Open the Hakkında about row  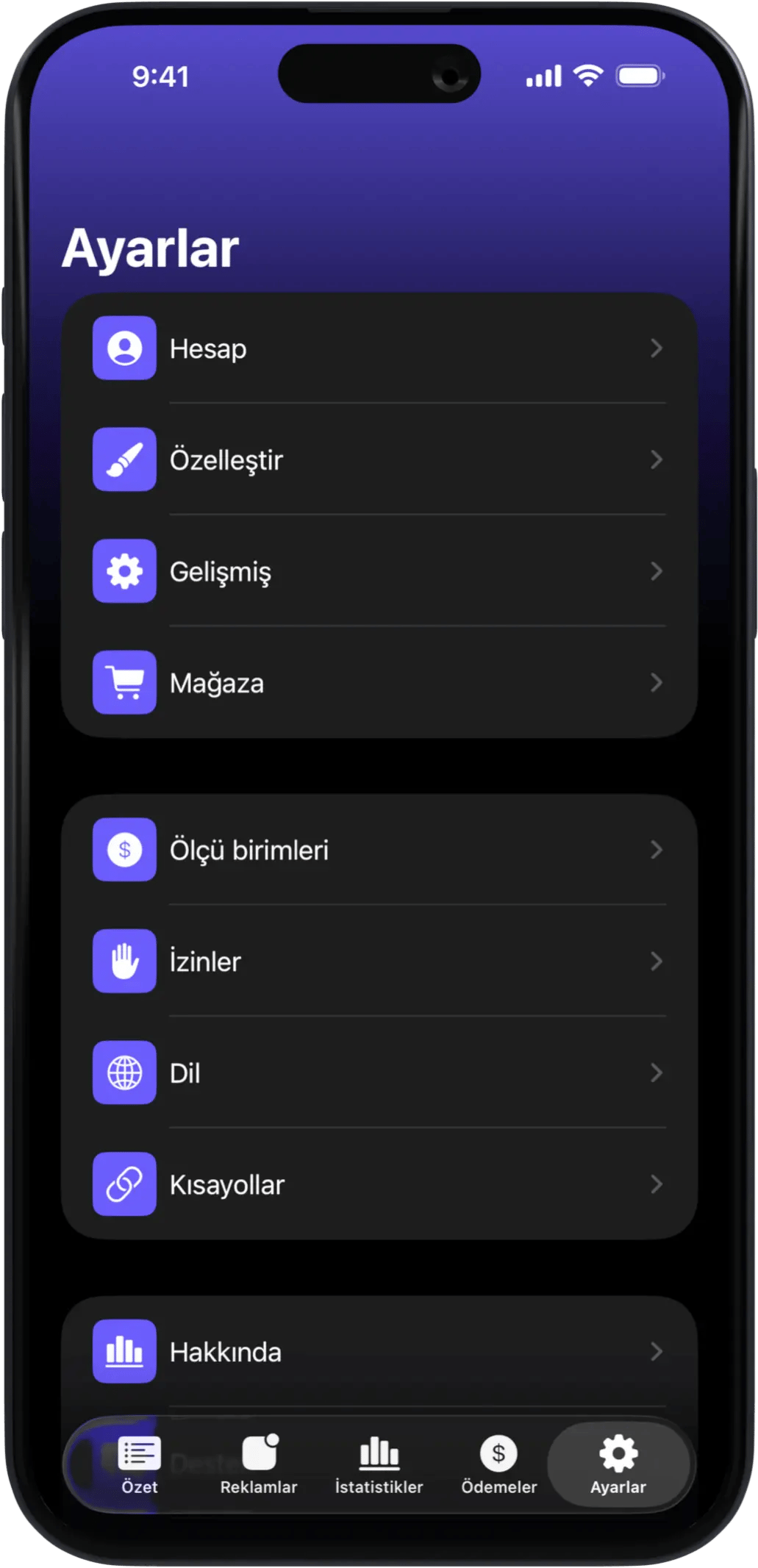[x=379, y=1352]
